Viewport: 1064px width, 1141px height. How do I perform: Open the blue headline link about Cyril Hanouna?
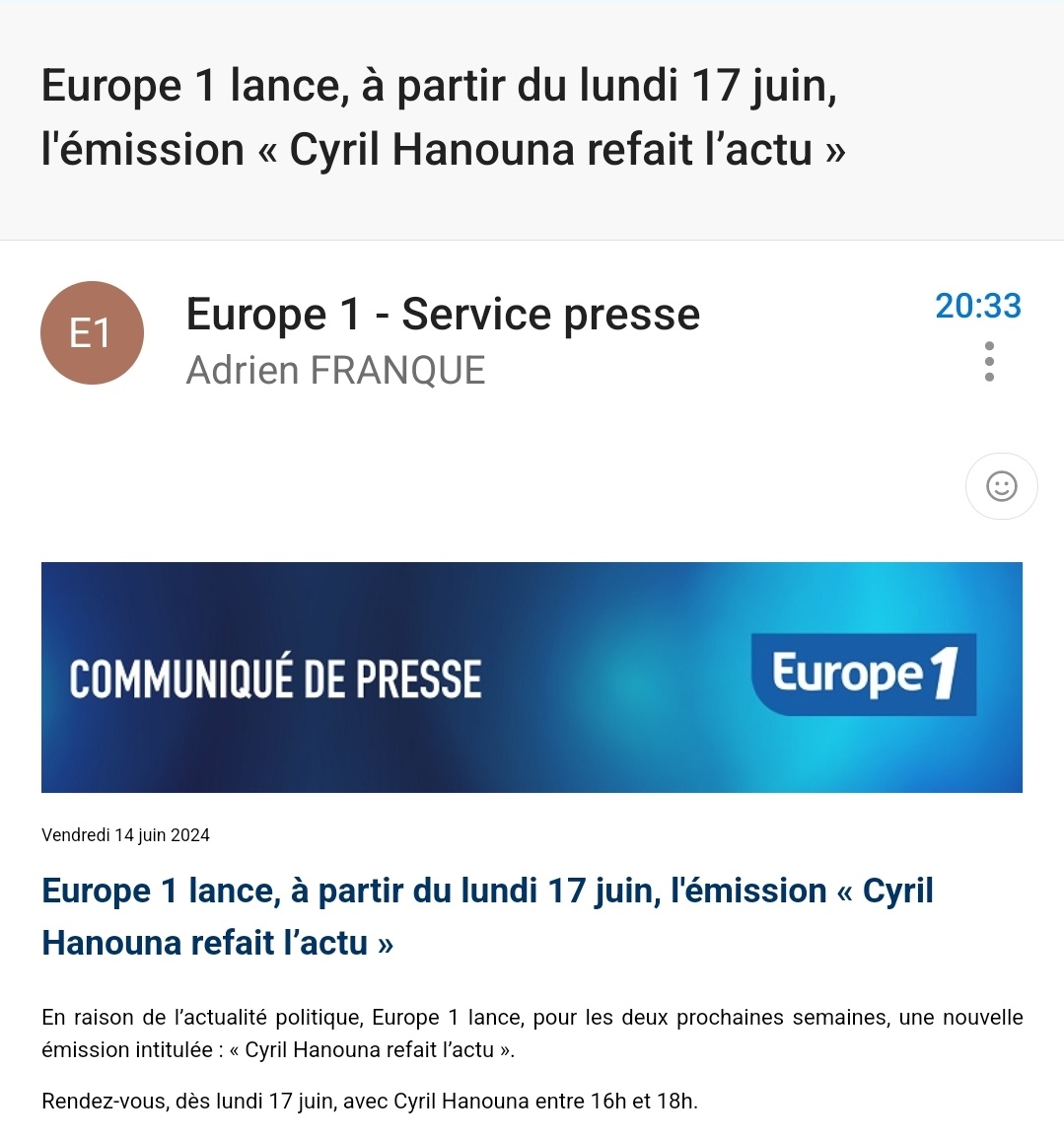[x=487, y=915]
